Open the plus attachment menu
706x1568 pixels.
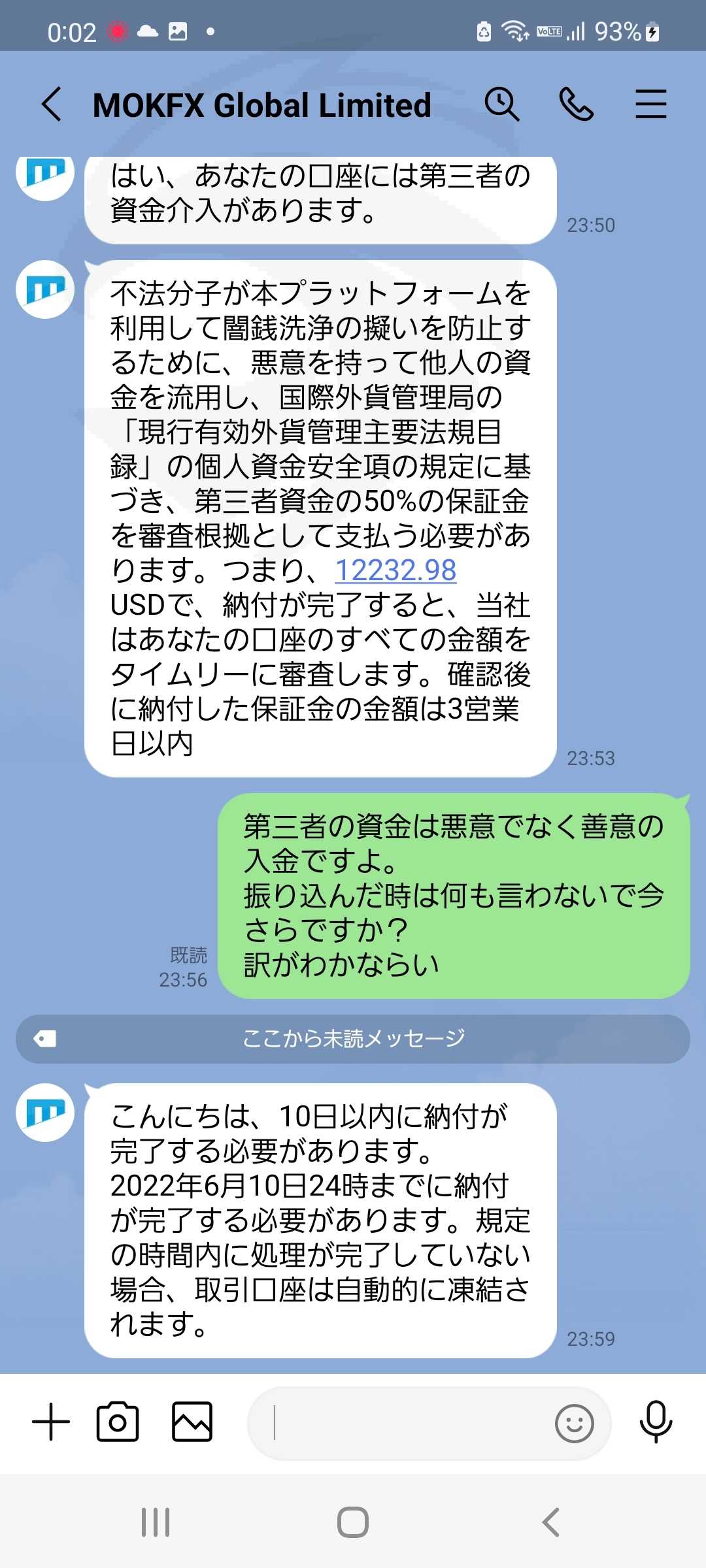51,1422
